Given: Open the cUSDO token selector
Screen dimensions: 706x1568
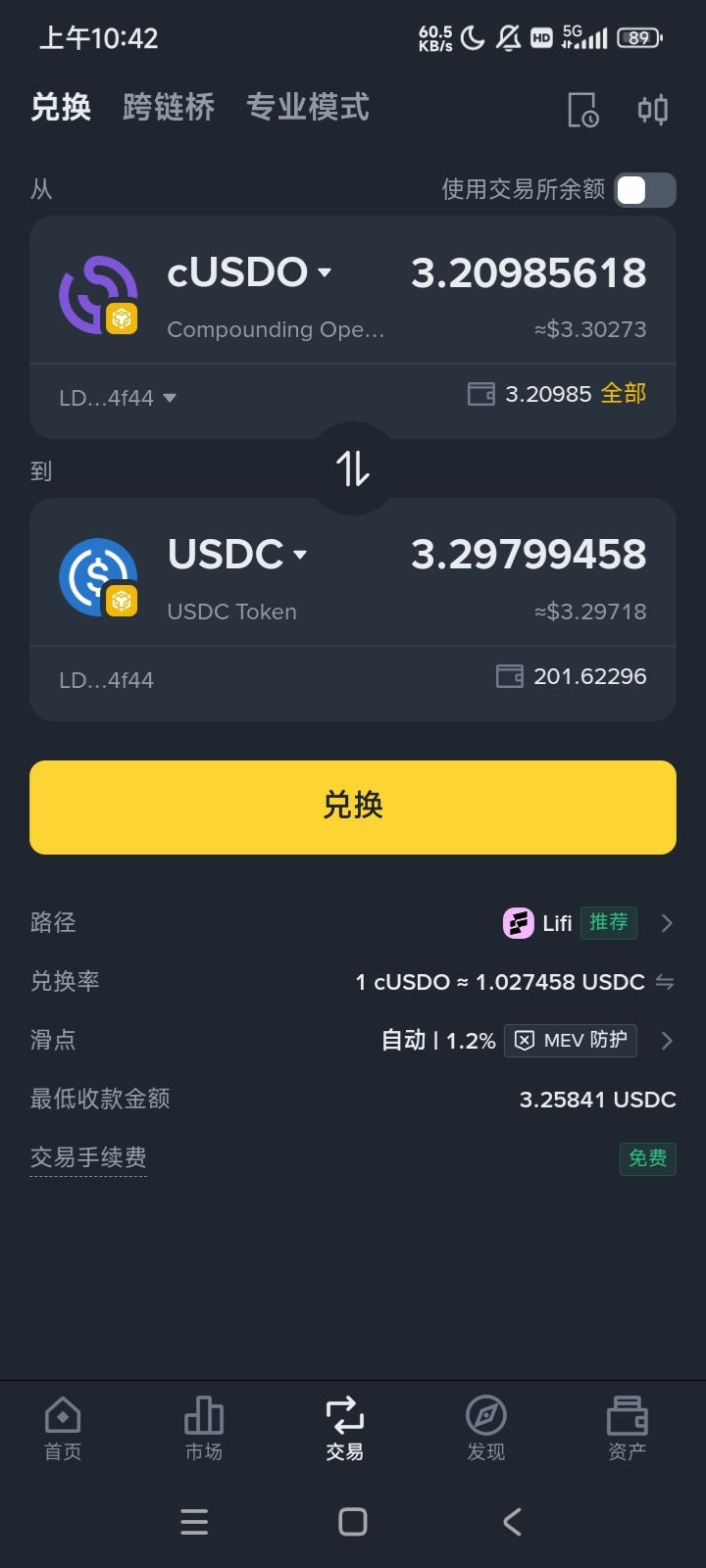Looking at the screenshot, I should 249,272.
